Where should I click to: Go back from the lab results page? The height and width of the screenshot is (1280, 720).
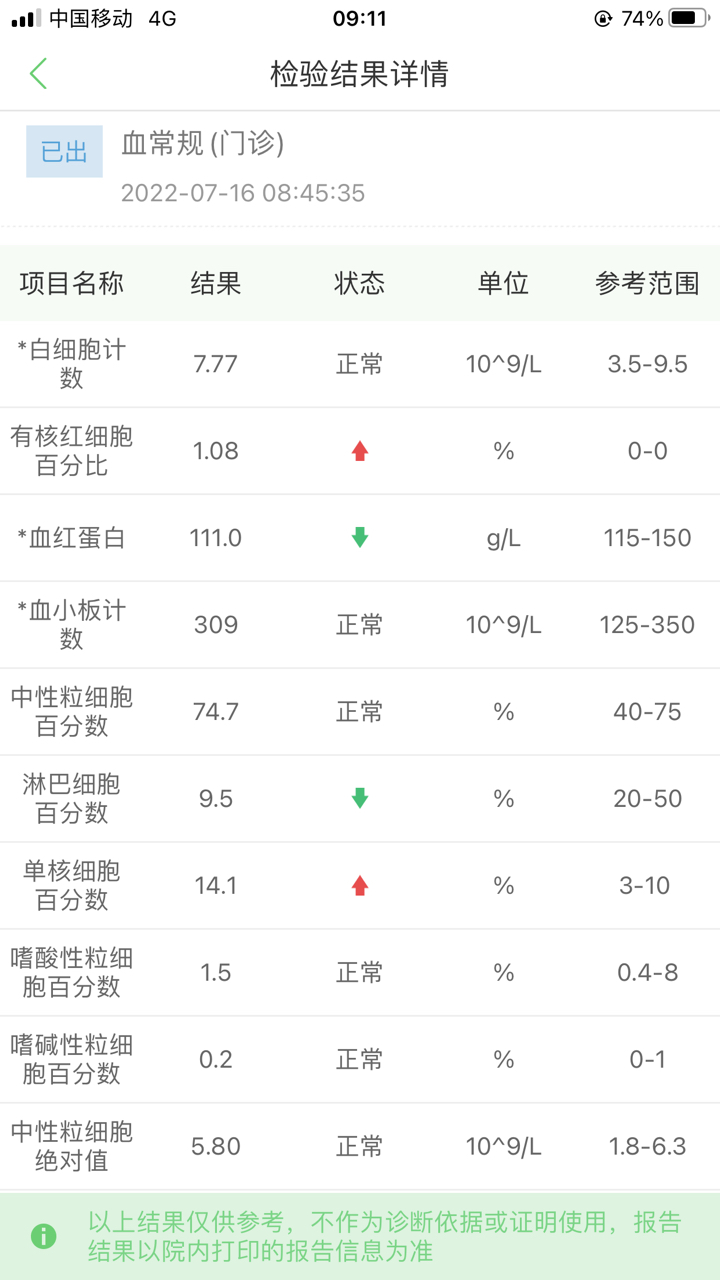pyautogui.click(x=38, y=74)
